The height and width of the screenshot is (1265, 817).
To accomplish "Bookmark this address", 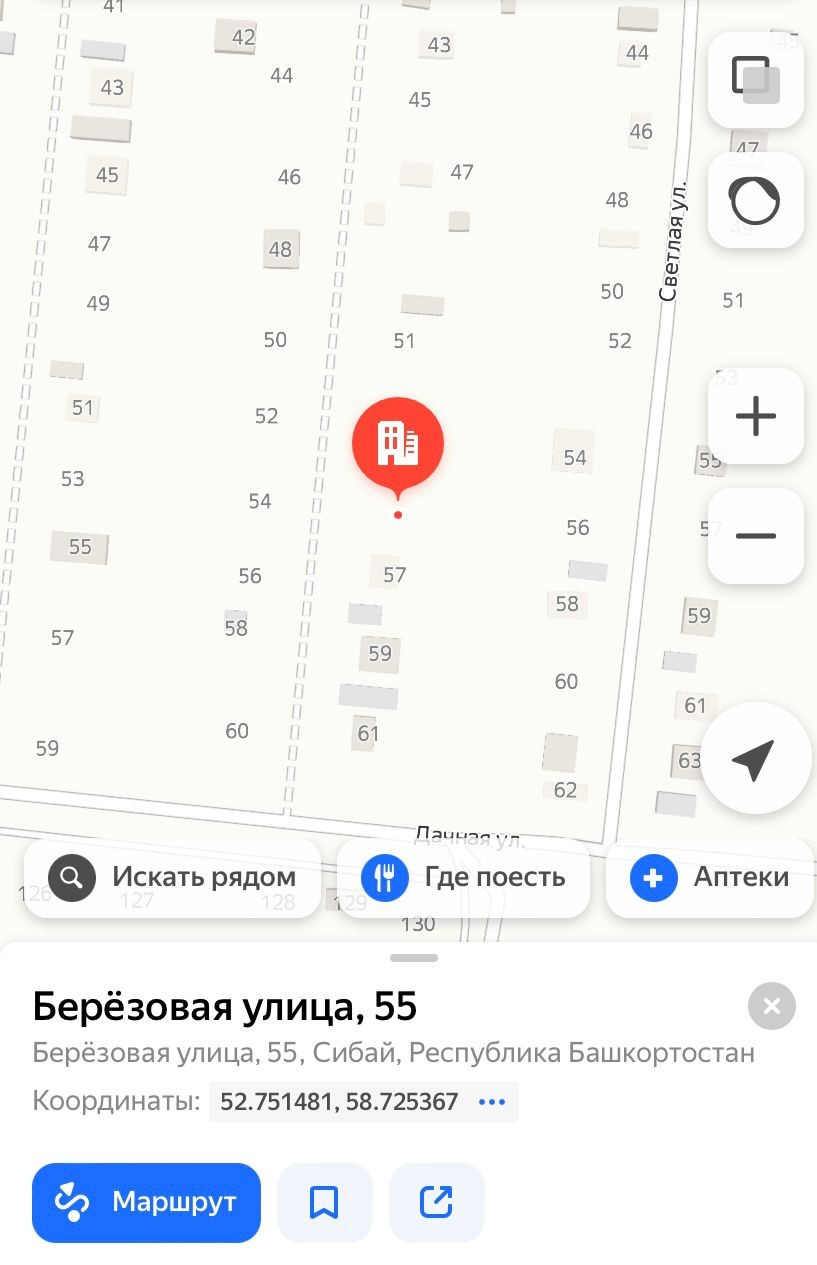I will pos(324,1202).
